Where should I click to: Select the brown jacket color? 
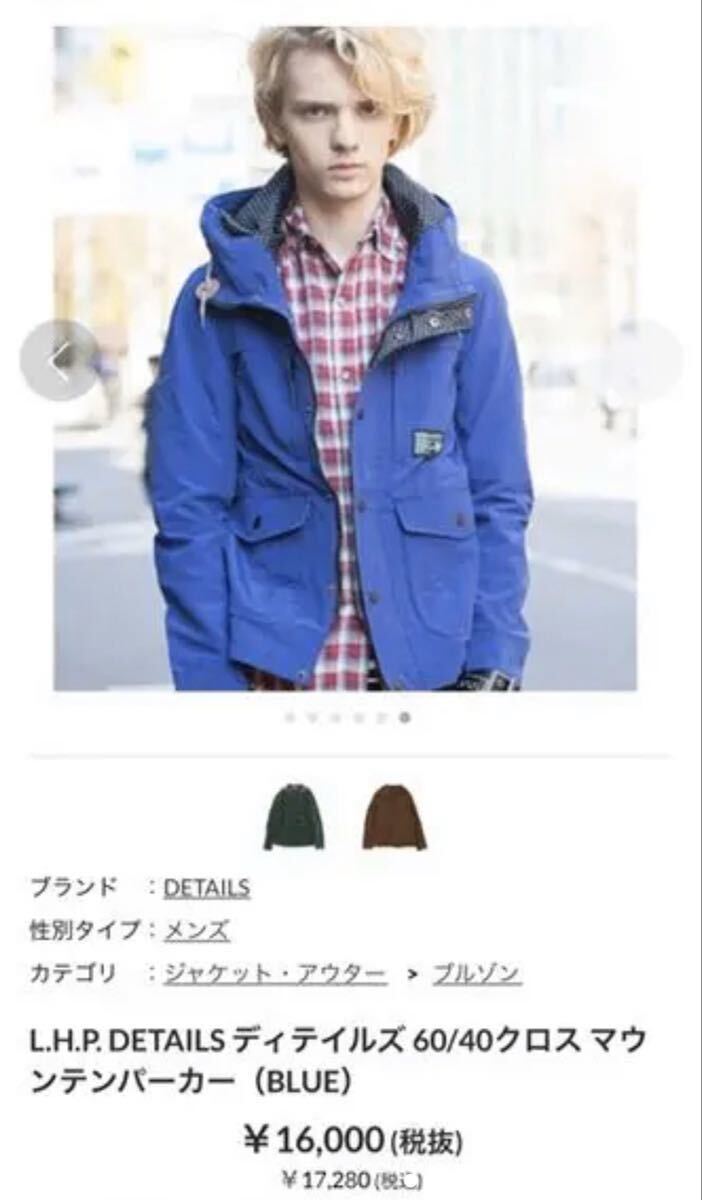tap(394, 816)
